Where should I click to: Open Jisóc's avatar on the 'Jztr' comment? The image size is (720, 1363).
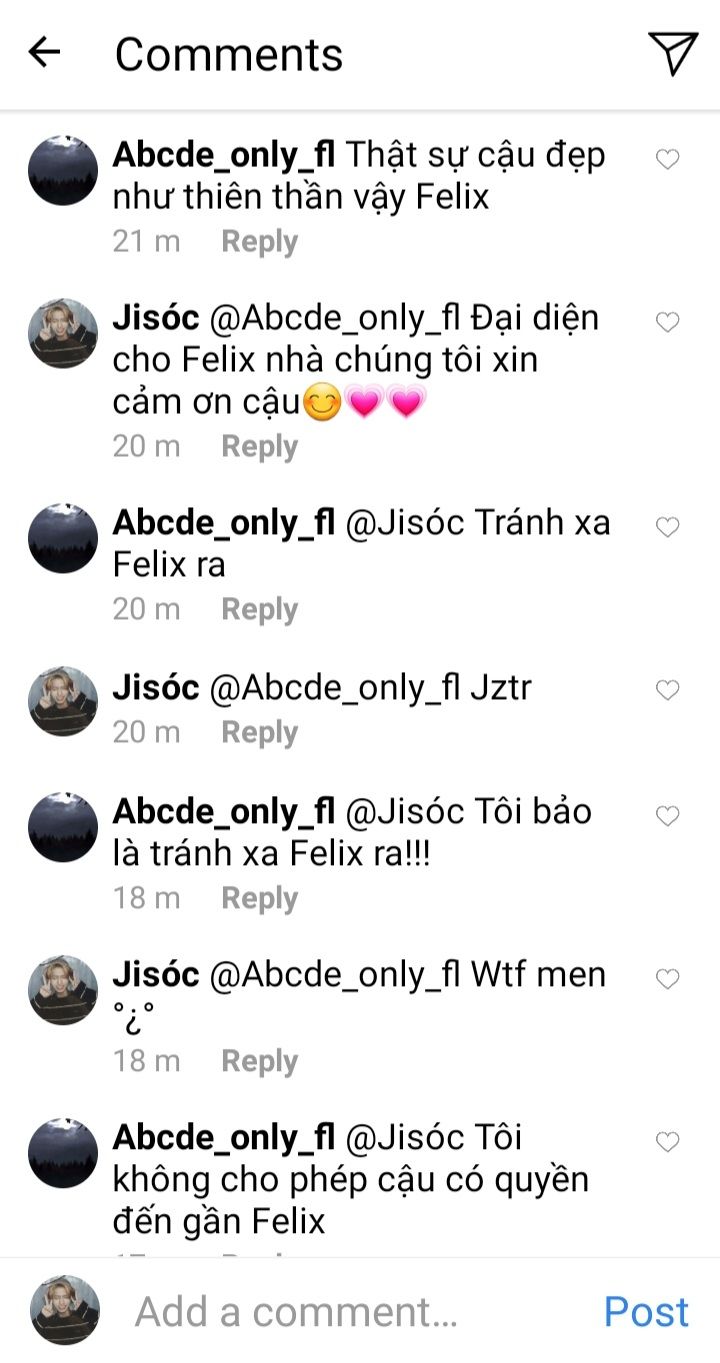click(63, 700)
